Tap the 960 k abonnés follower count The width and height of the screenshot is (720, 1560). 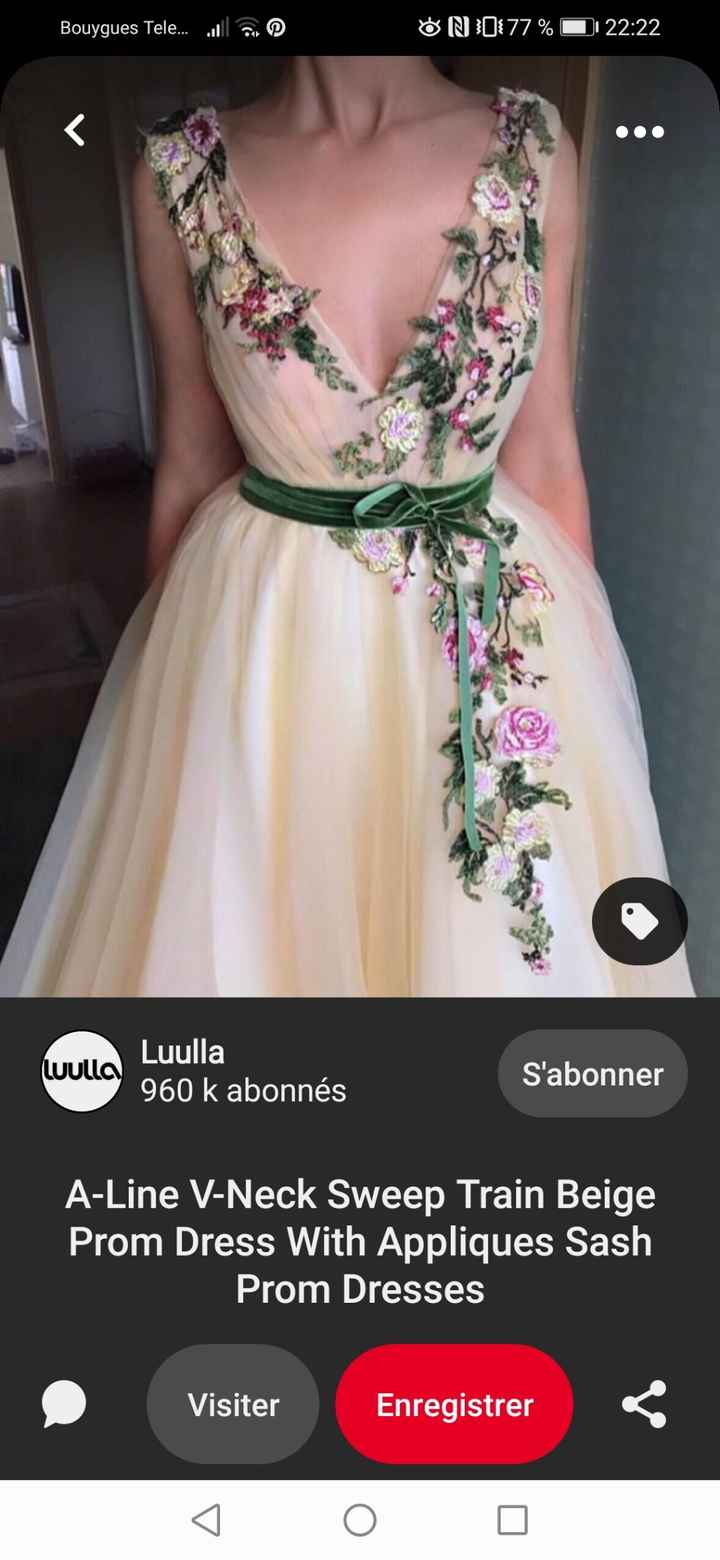click(244, 1091)
